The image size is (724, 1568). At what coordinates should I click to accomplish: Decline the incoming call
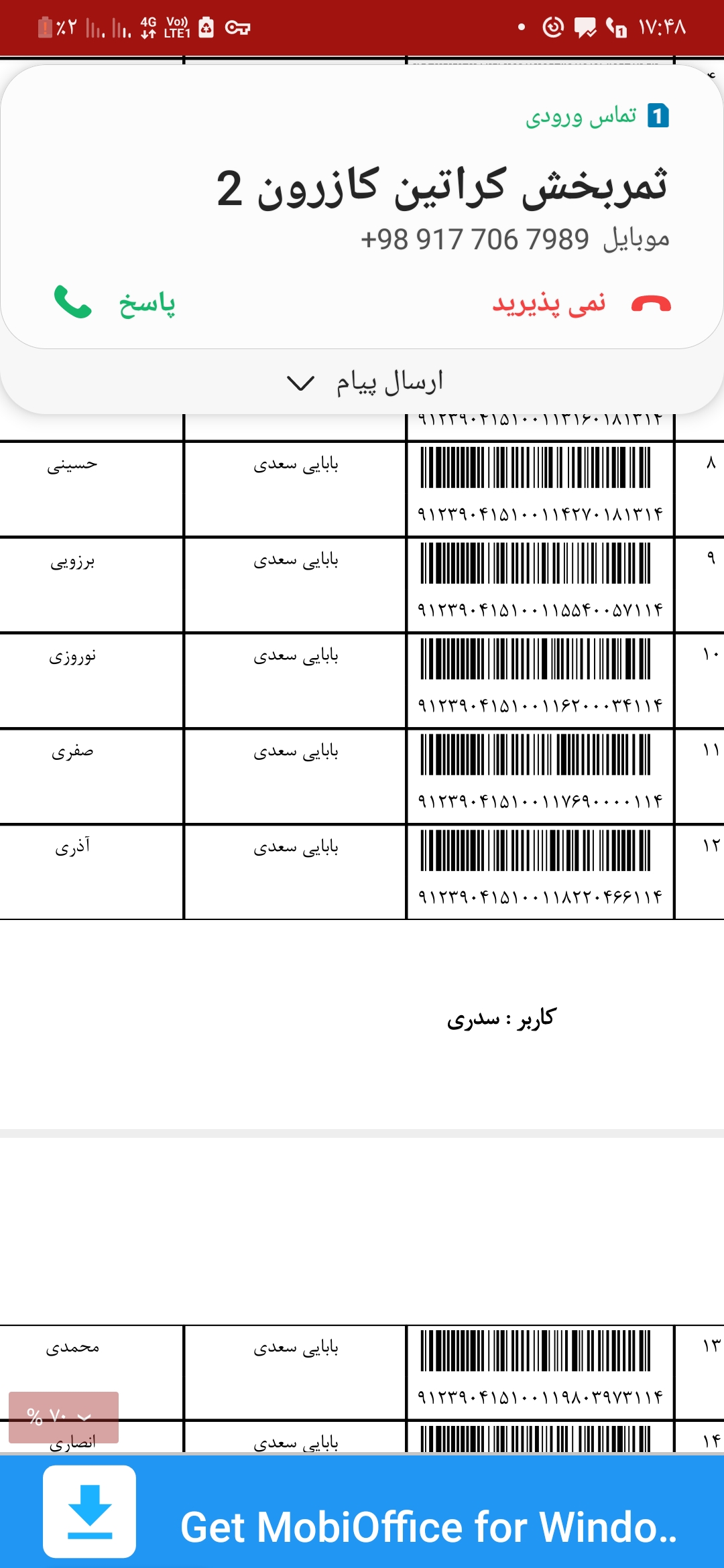[581, 304]
